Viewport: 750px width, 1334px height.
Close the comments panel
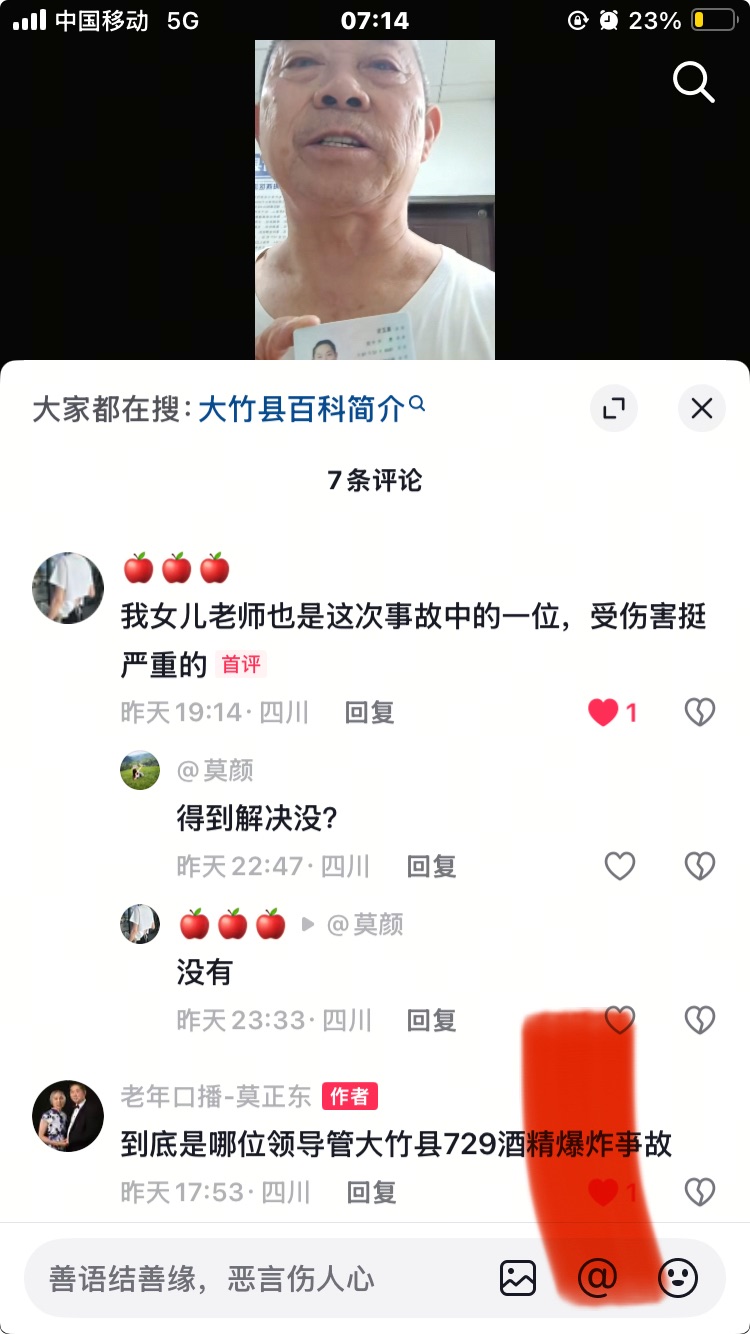(x=701, y=408)
